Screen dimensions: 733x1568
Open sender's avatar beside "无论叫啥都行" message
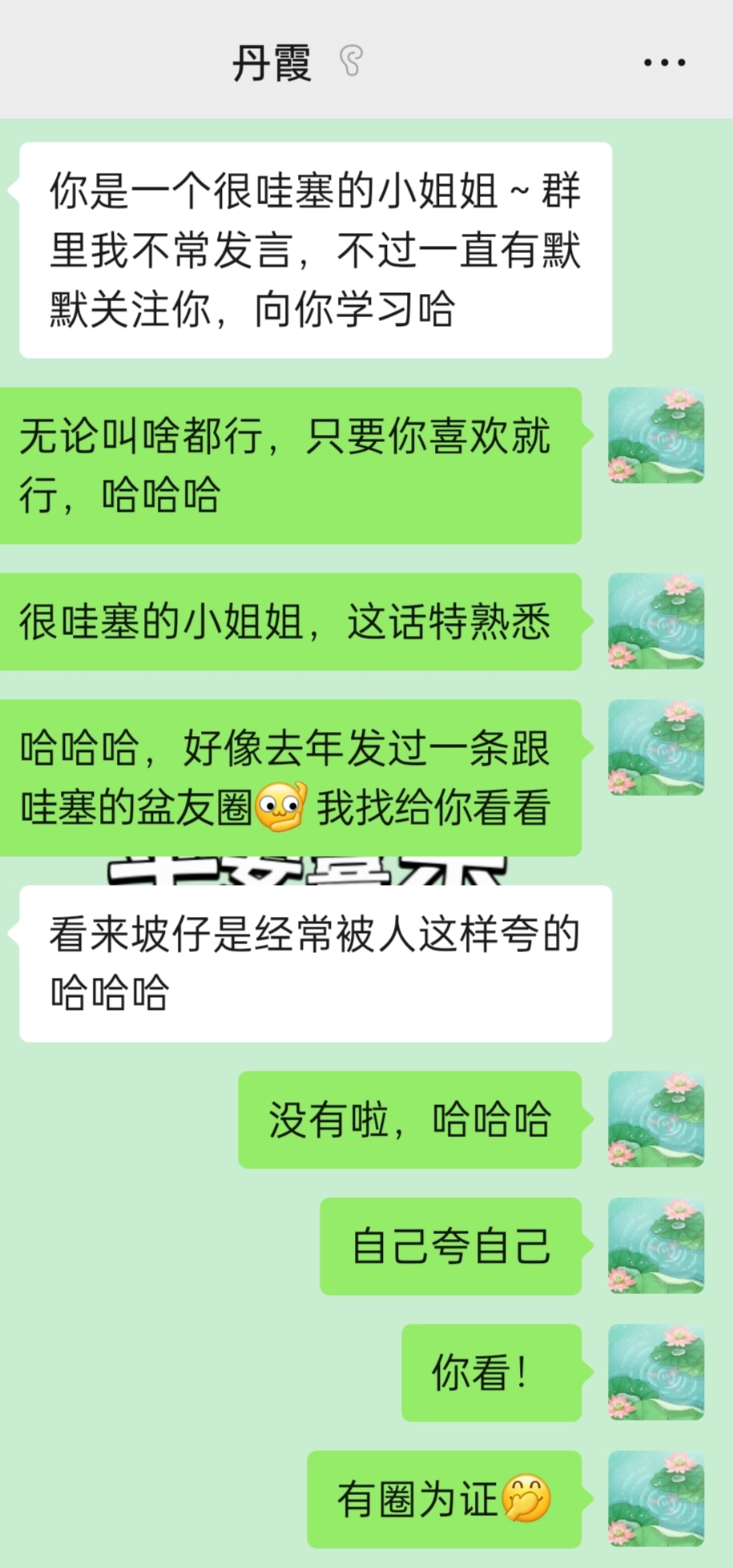click(x=656, y=435)
